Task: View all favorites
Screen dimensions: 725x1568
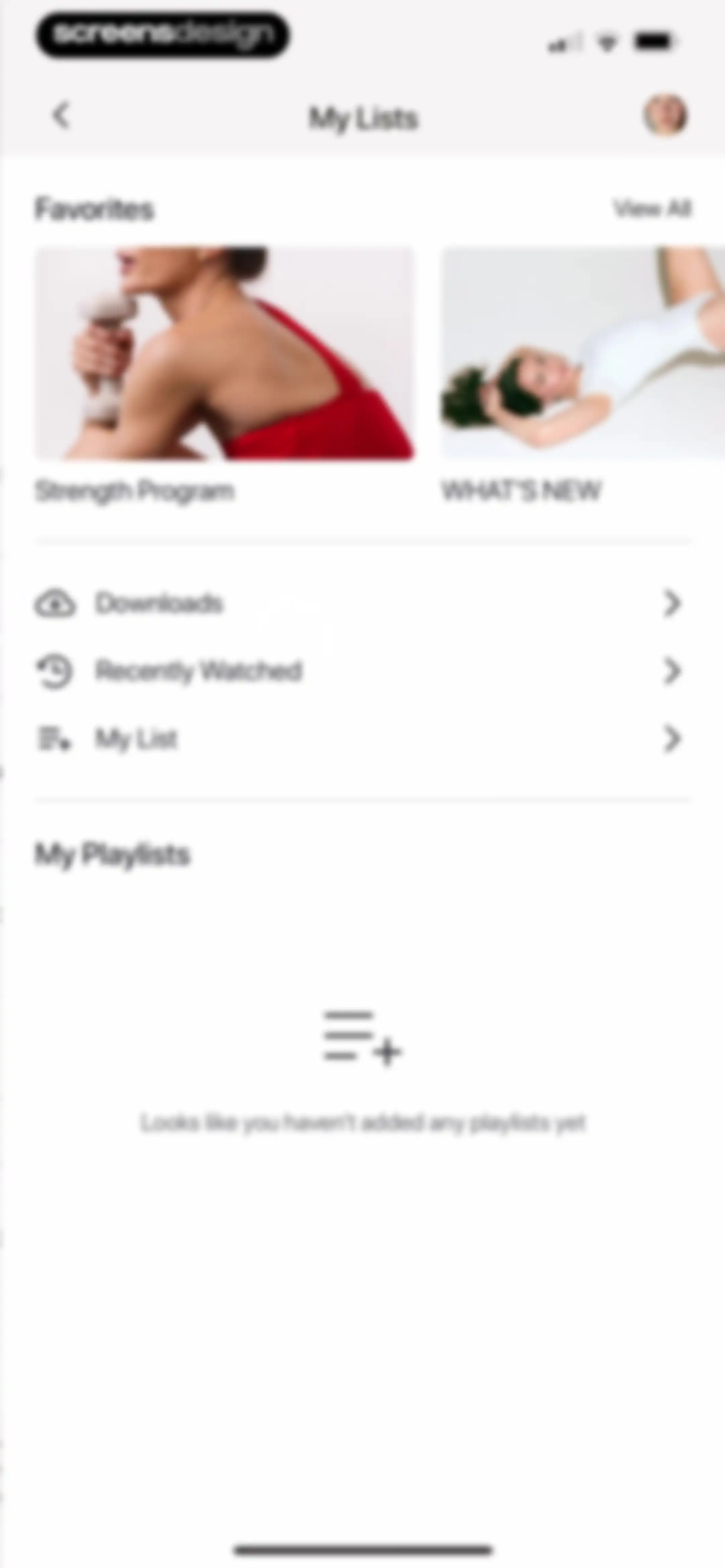Action: 652,209
